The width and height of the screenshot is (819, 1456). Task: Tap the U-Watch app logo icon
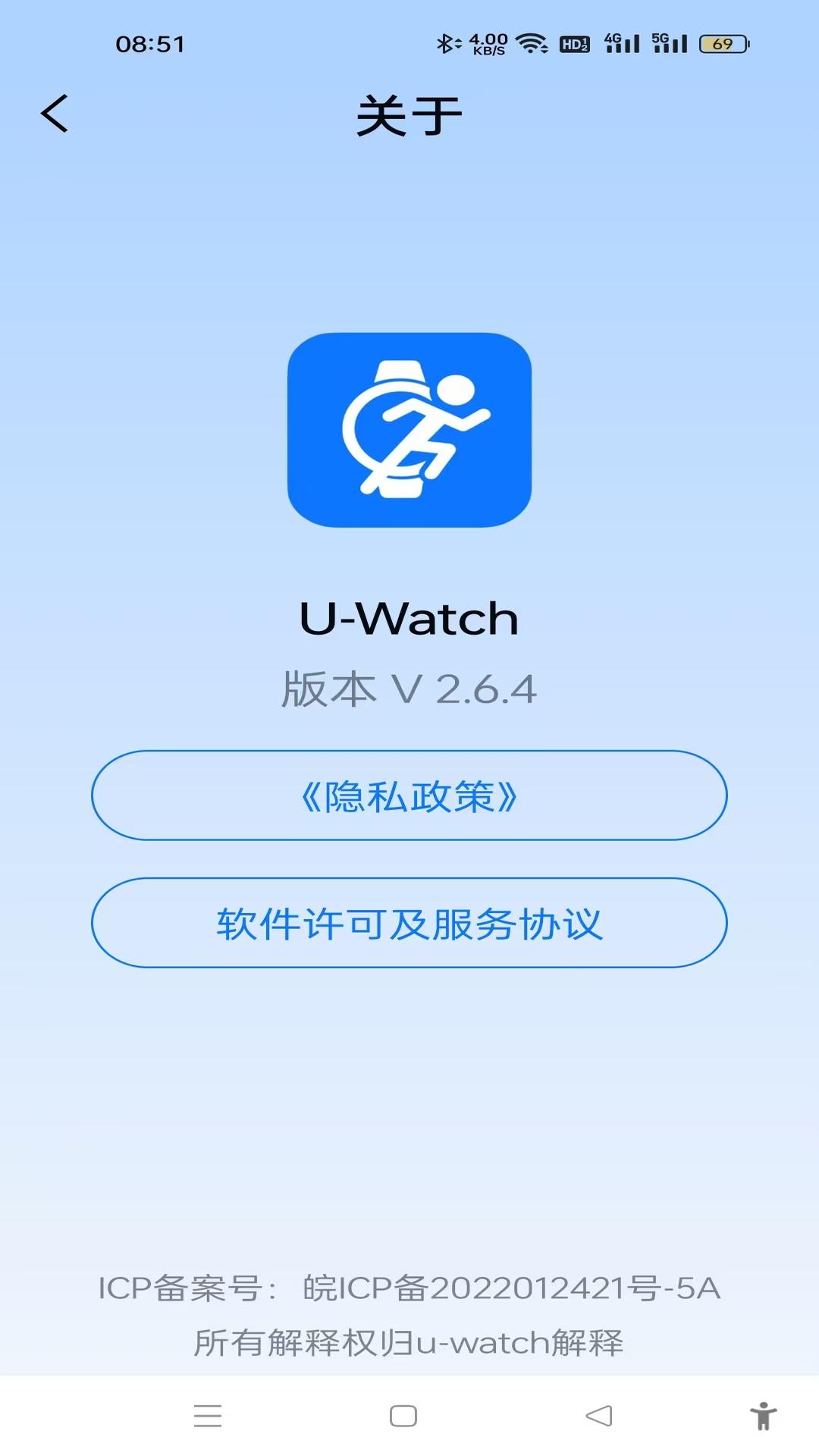click(x=408, y=430)
